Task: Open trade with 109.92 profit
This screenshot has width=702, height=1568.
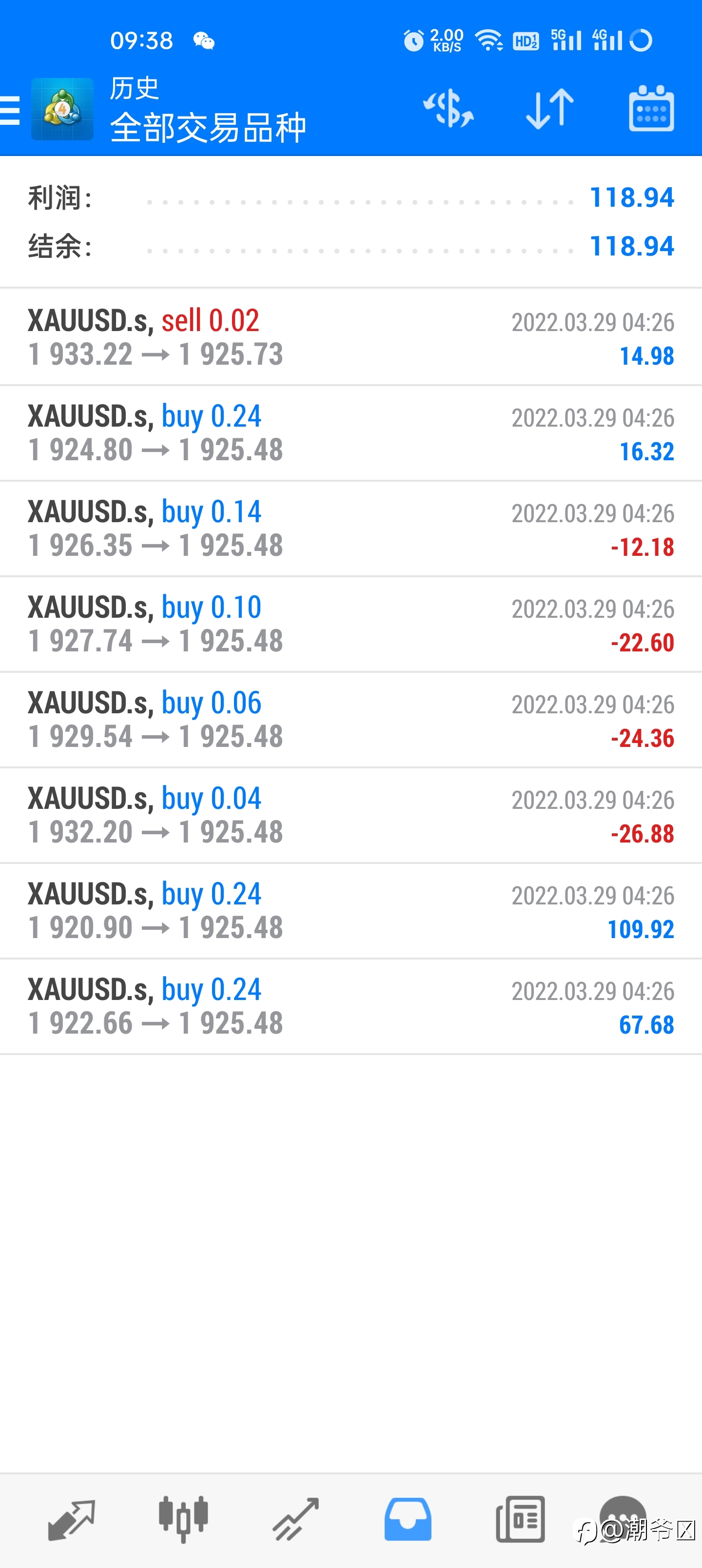Action: click(x=351, y=910)
